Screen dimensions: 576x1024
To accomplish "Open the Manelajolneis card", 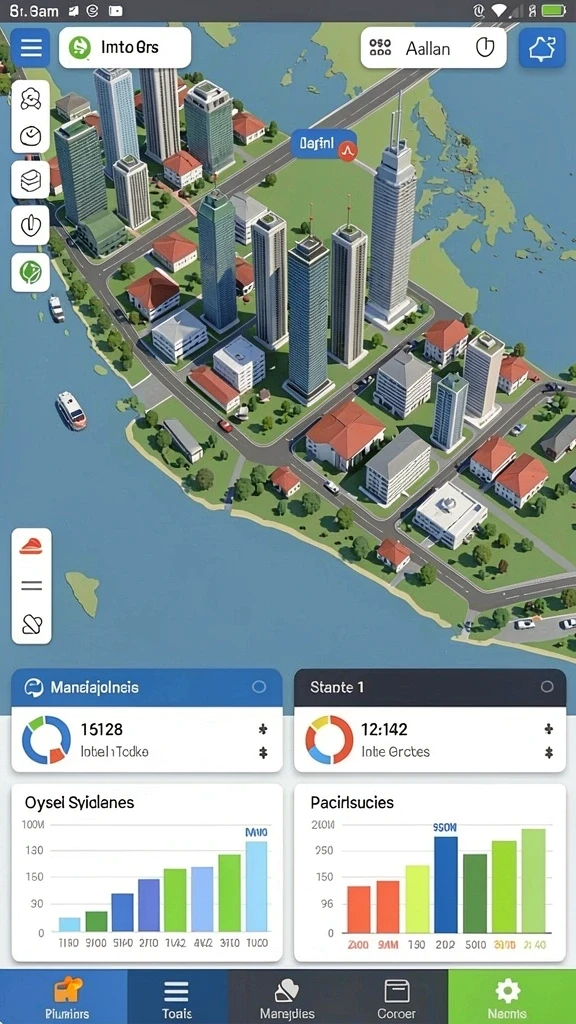I will click(x=147, y=720).
